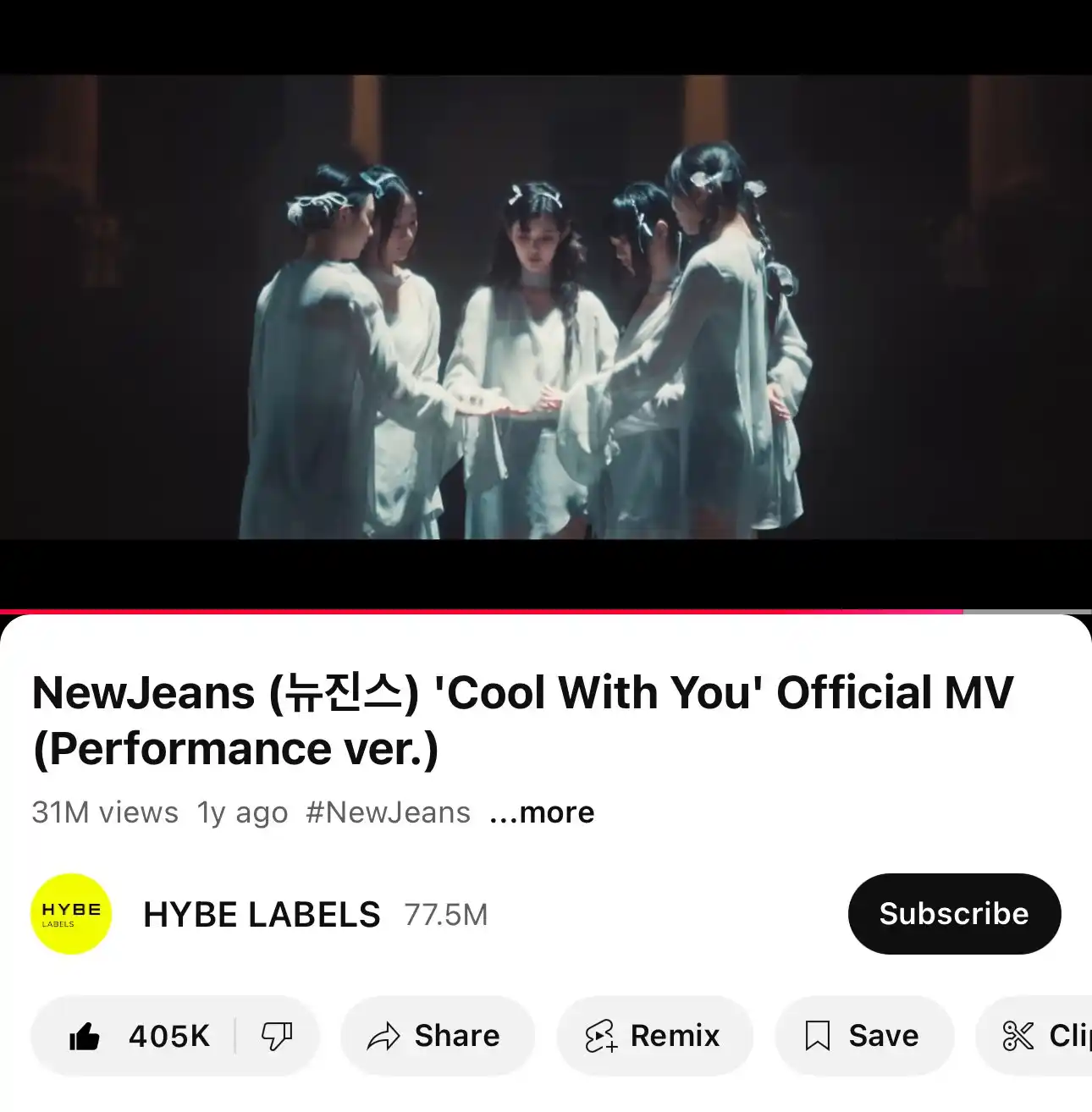Open the #NewJeans hashtag
This screenshot has width=1092, height=1112.
pyautogui.click(x=388, y=812)
